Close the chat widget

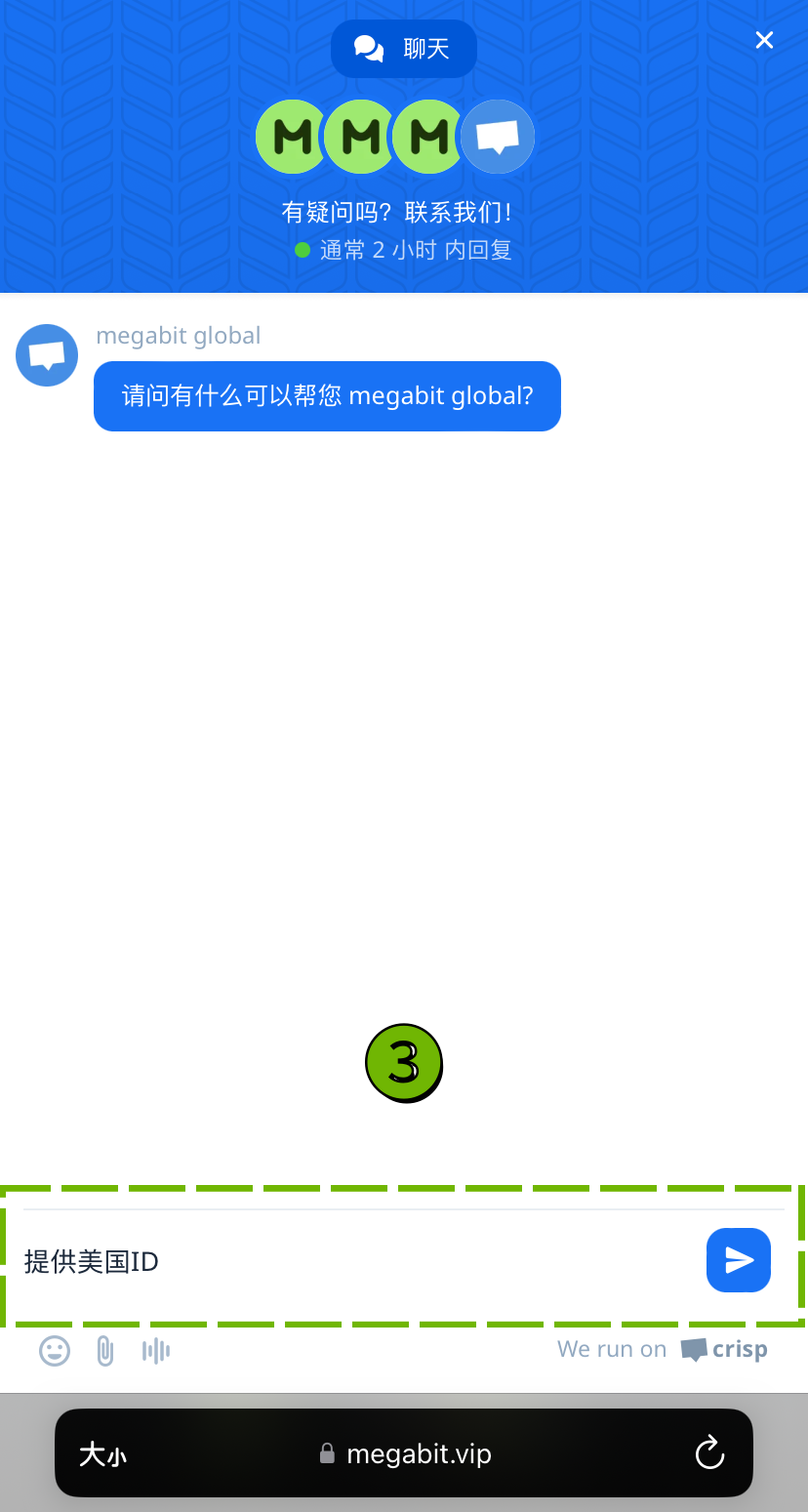point(764,40)
